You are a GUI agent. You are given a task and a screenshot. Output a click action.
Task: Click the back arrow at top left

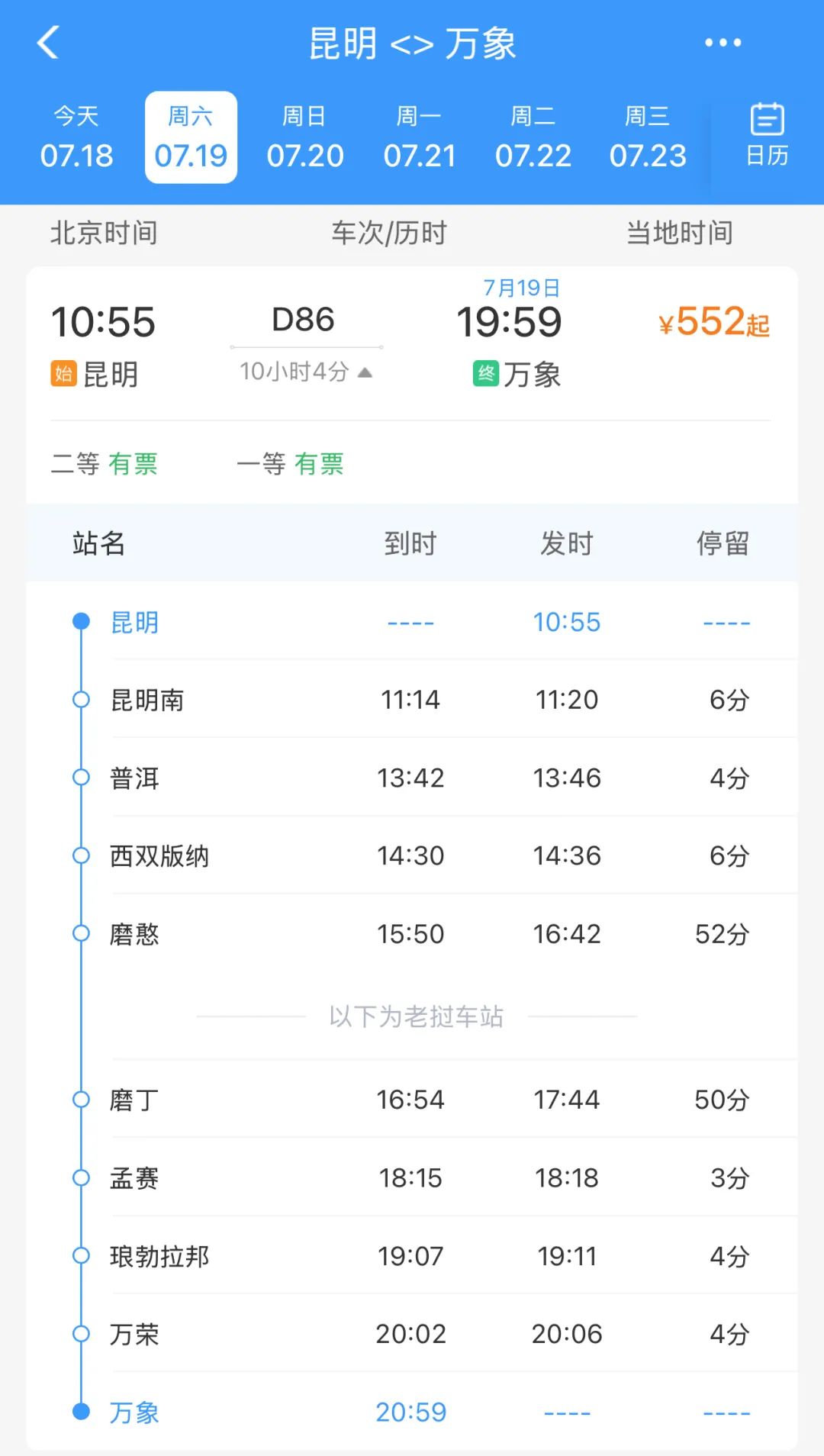49,43
